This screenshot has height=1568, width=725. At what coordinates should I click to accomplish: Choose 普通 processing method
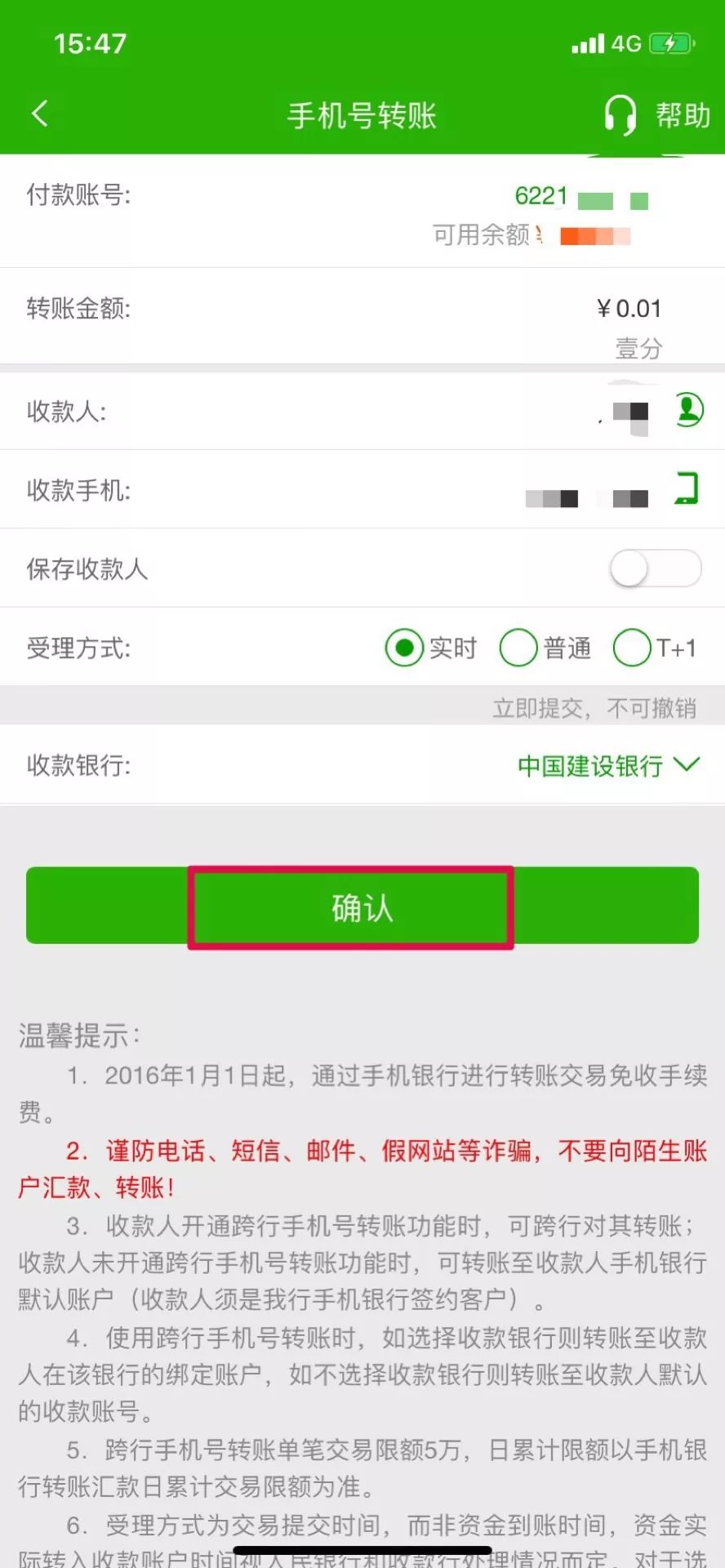coord(518,648)
